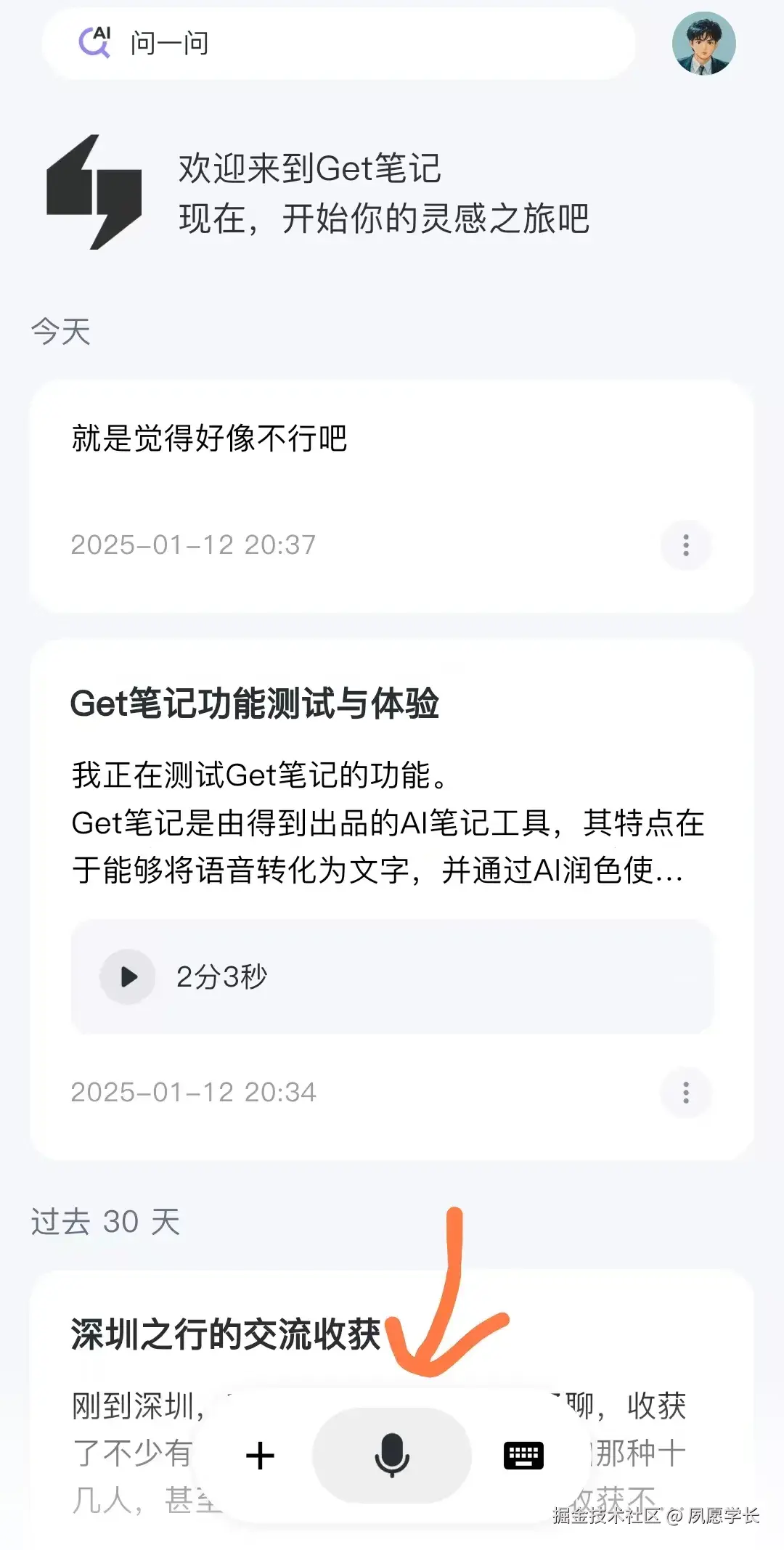Image resolution: width=784 pixels, height=1550 pixels.
Task: Open options icon on the 20:37 note
Action: (x=685, y=546)
